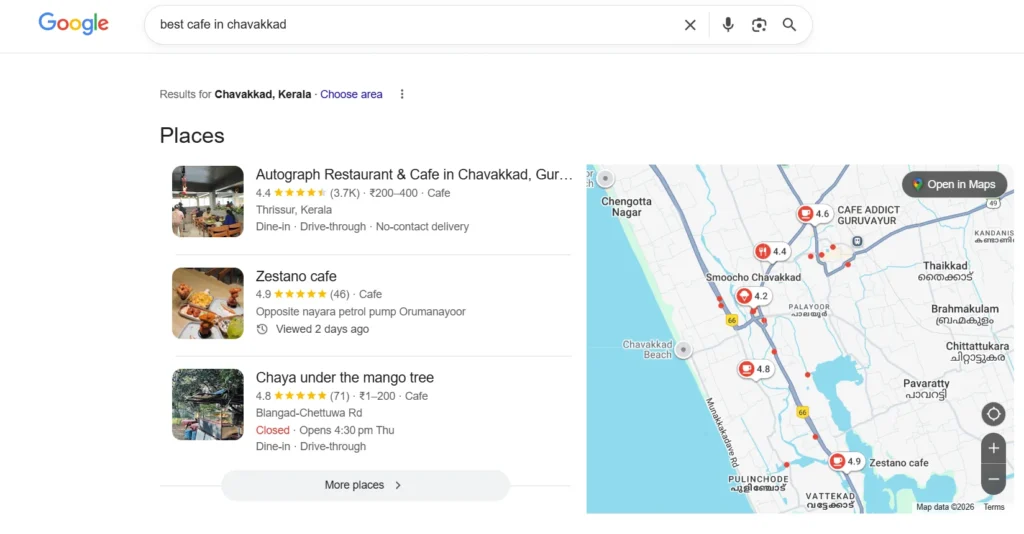Screen dimensions: 1024x534
Task: Open Google Lens image search
Action: click(759, 25)
